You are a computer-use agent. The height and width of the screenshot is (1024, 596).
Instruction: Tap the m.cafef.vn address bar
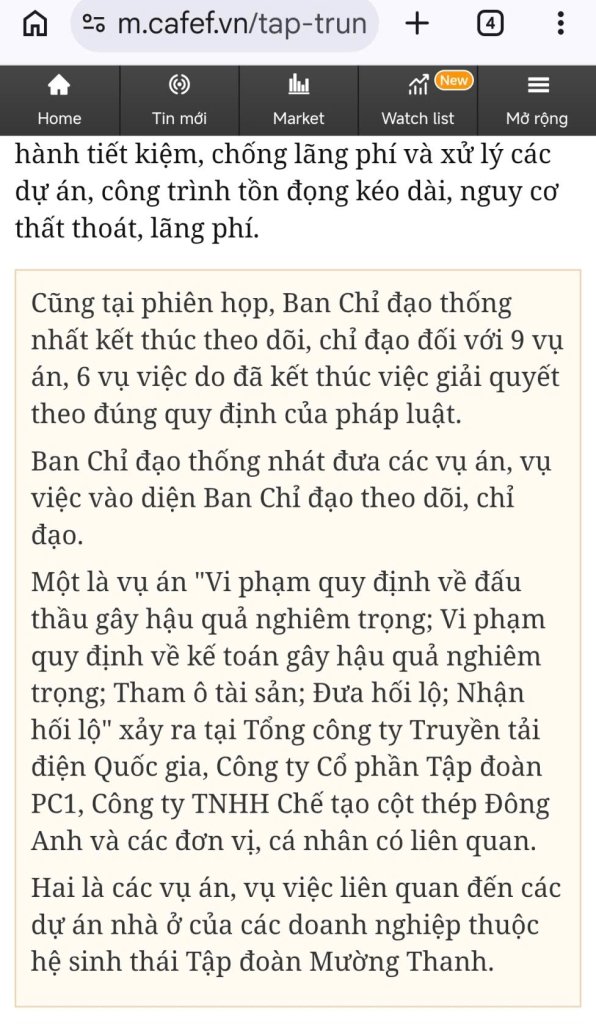point(224,24)
